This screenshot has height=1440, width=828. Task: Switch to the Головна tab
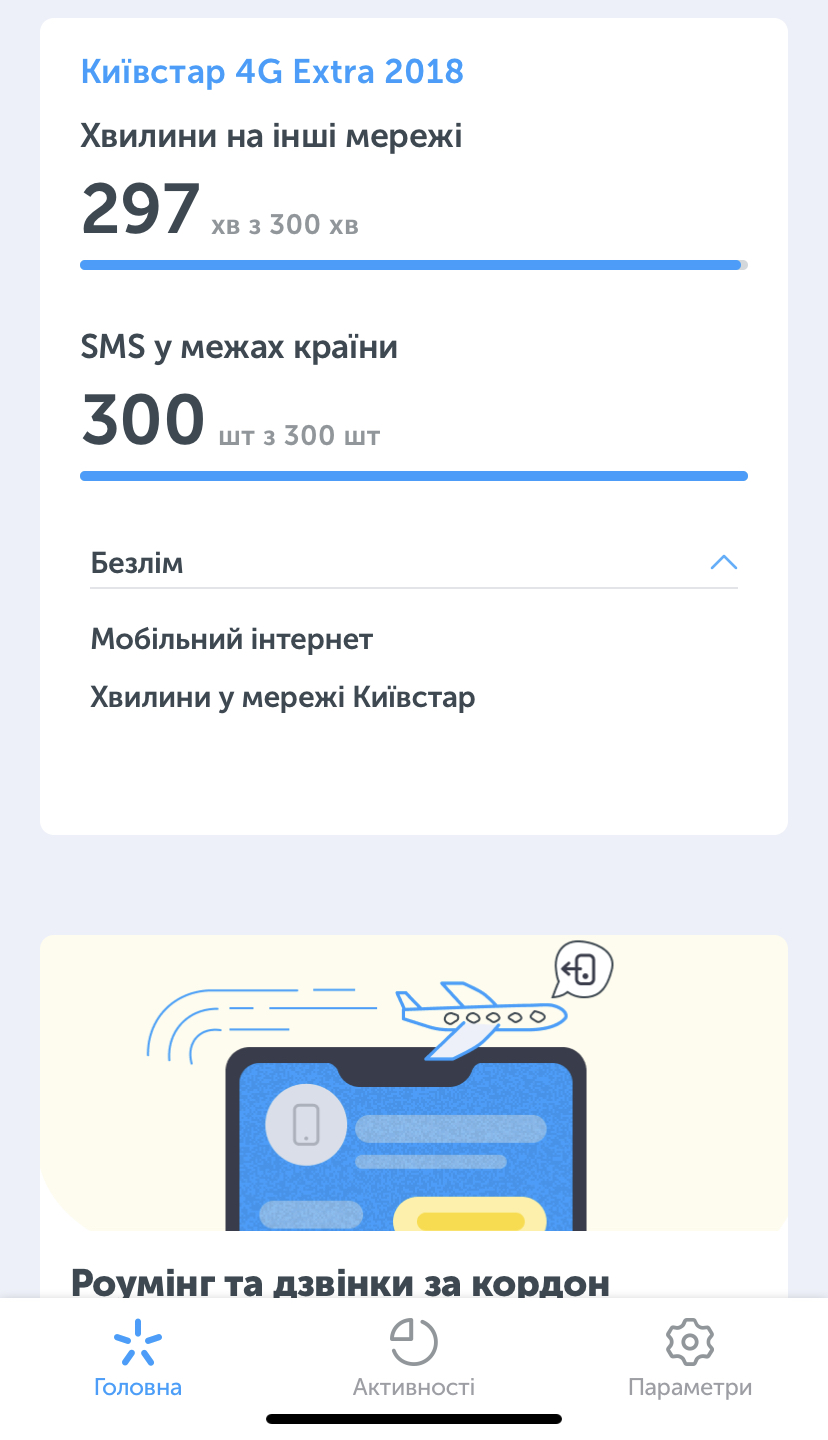pyautogui.click(x=138, y=1359)
